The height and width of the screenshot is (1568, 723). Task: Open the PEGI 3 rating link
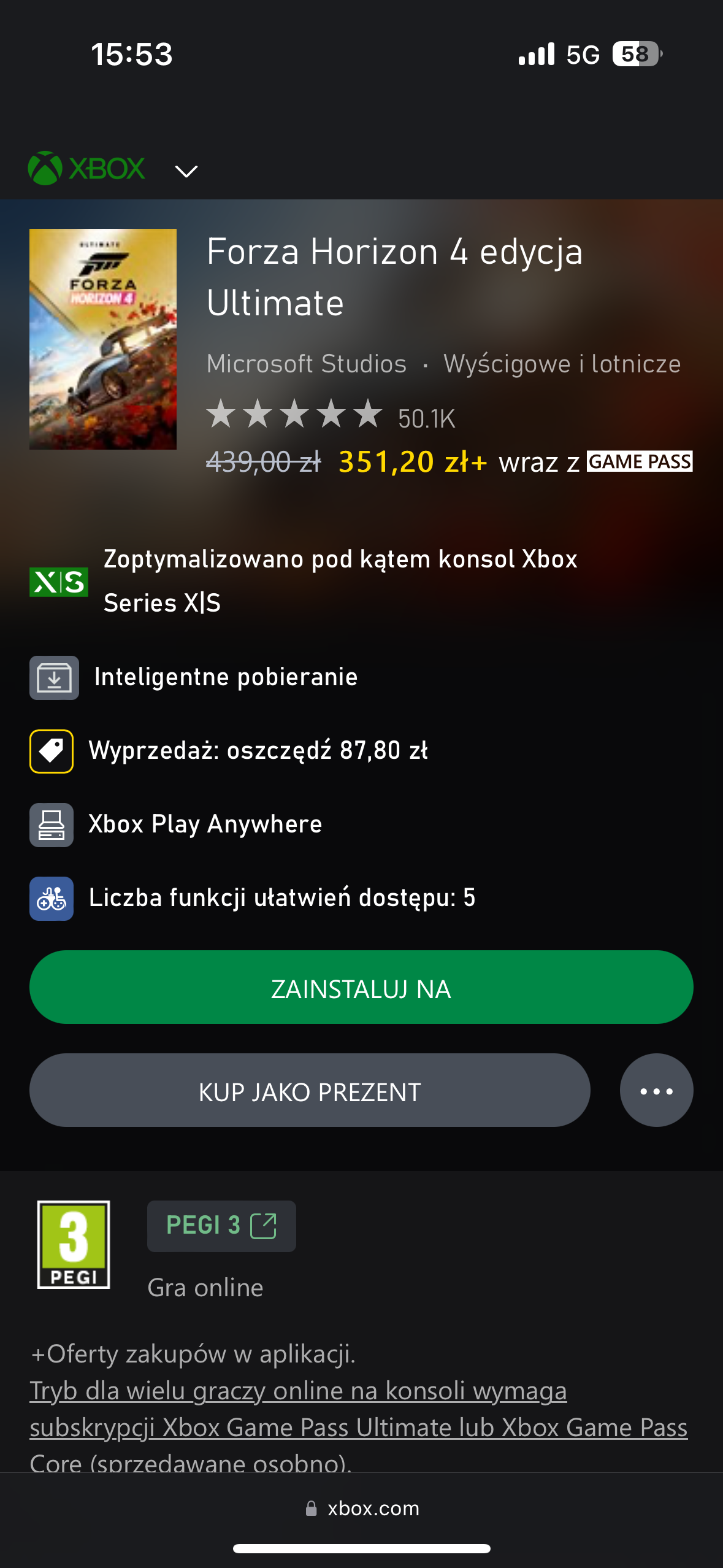(221, 1226)
